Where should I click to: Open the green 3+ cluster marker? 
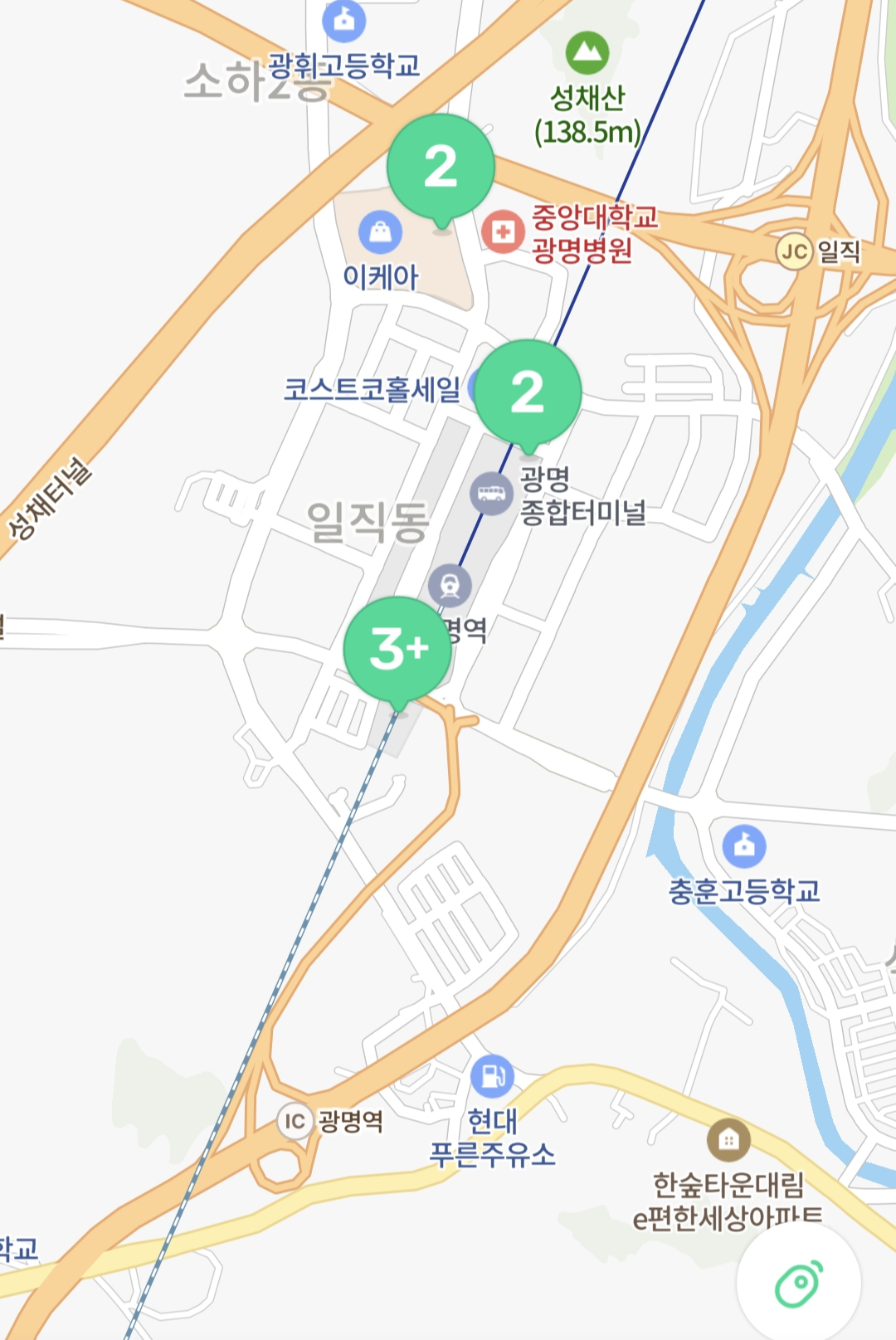(x=398, y=650)
